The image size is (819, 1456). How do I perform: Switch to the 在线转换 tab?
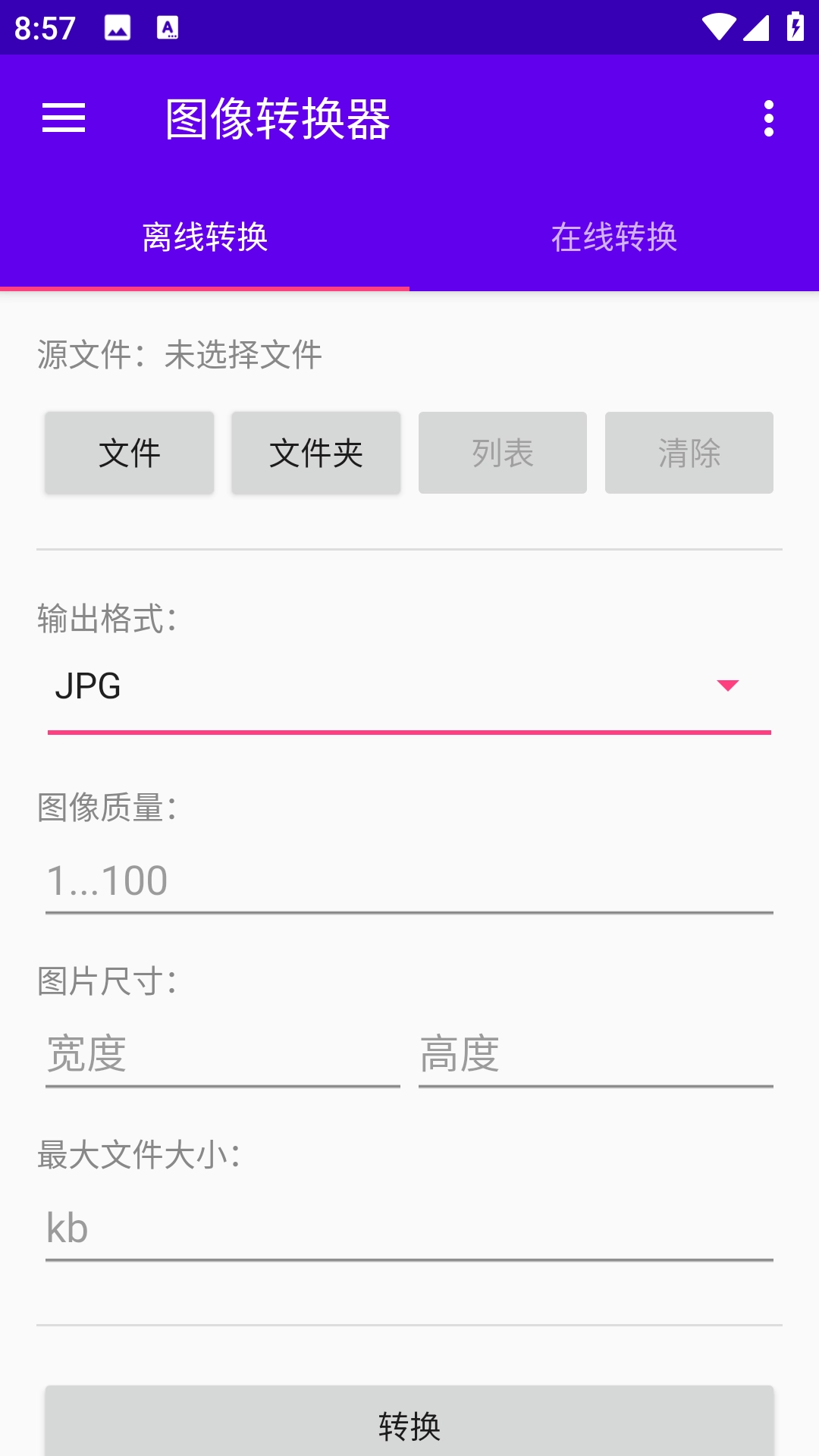coord(616,237)
